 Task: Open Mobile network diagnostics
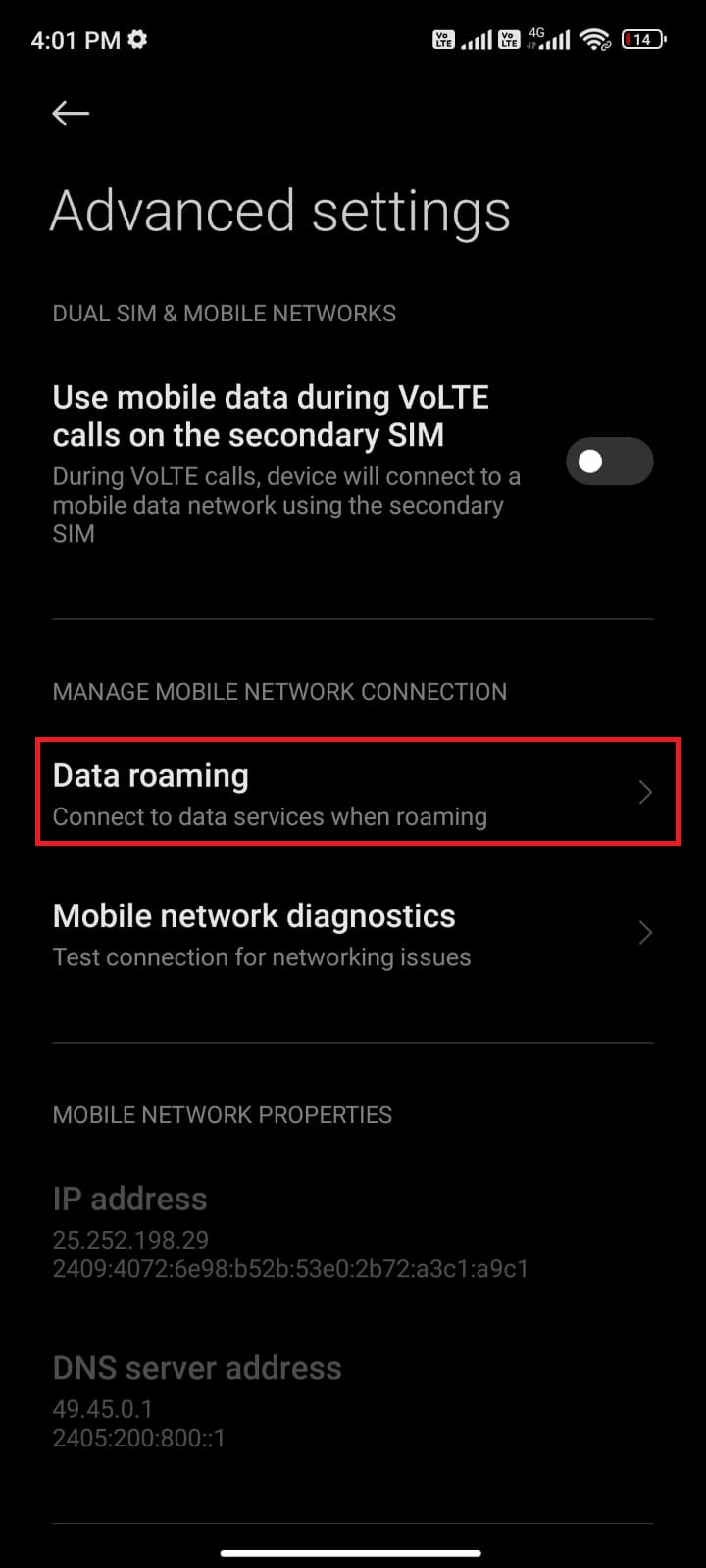click(353, 934)
